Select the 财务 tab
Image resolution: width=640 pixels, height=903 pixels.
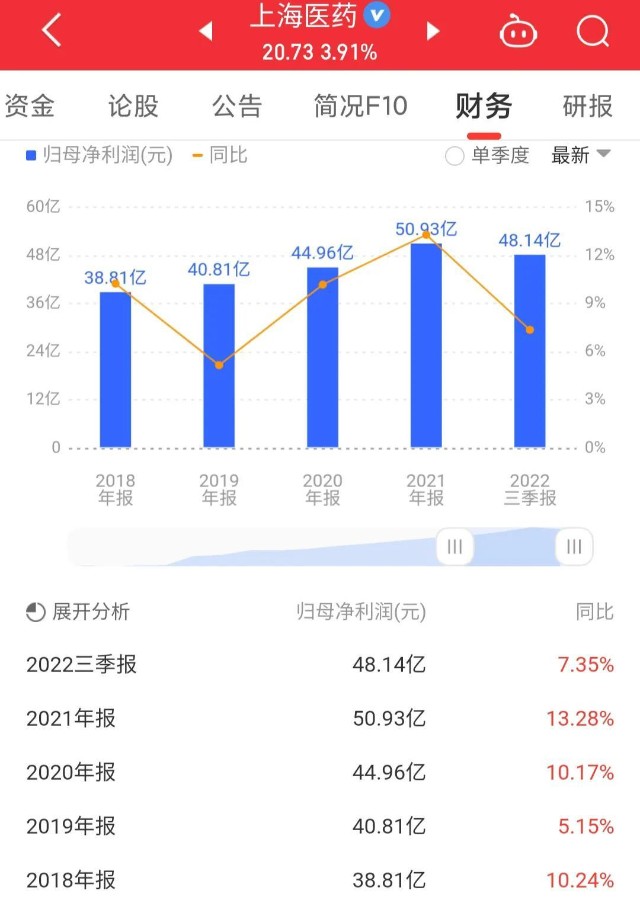pos(483,106)
